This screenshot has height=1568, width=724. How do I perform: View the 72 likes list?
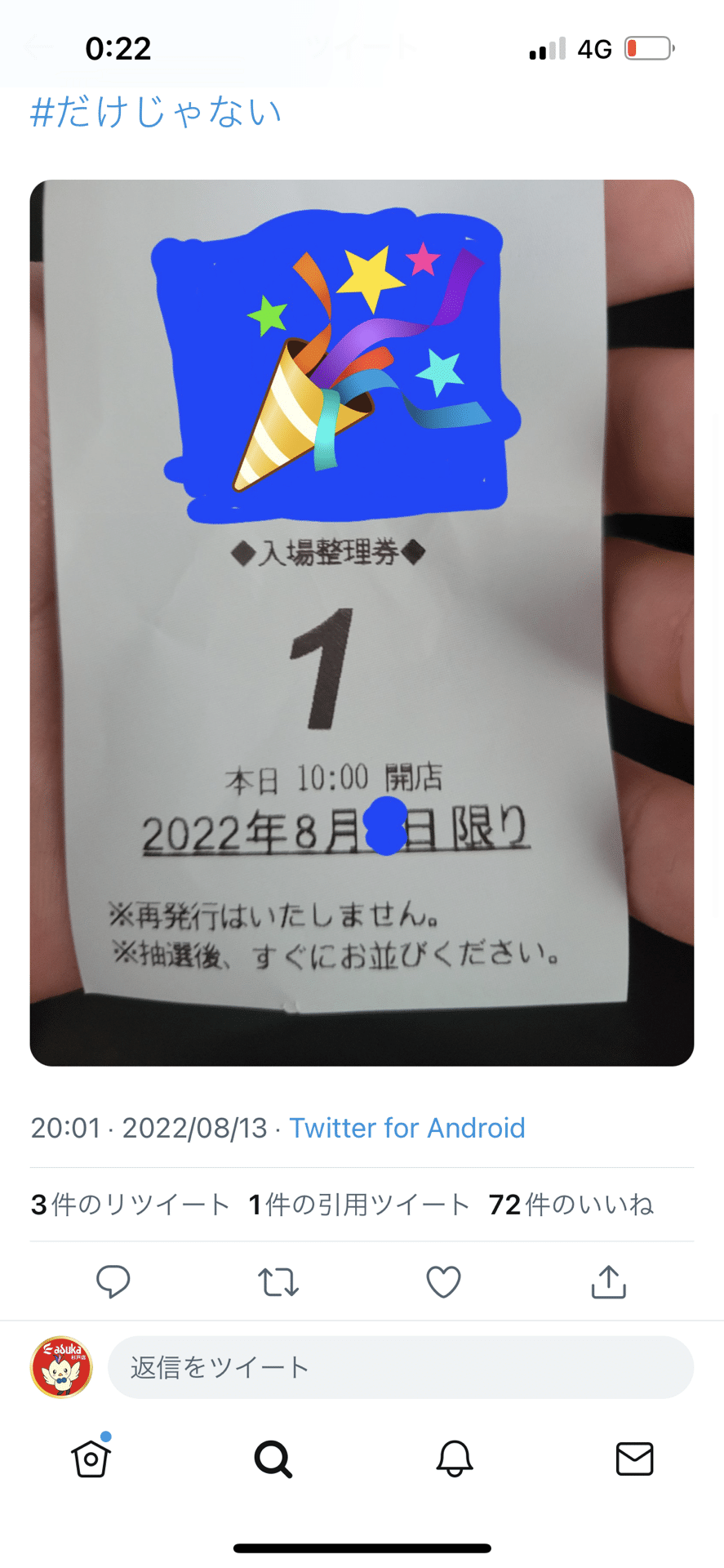(571, 1205)
